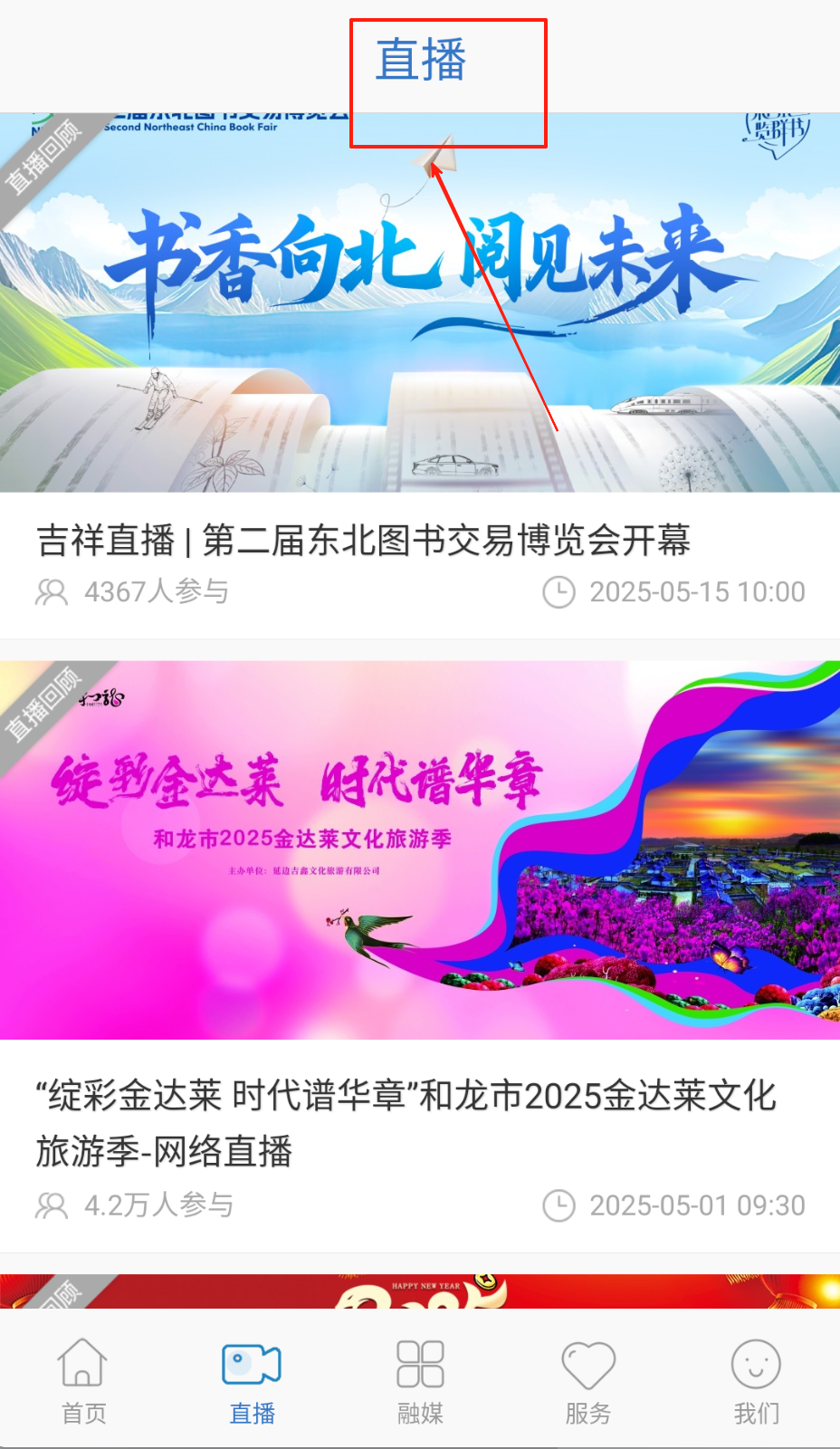Go to the 融媒 tab

coord(420,1380)
